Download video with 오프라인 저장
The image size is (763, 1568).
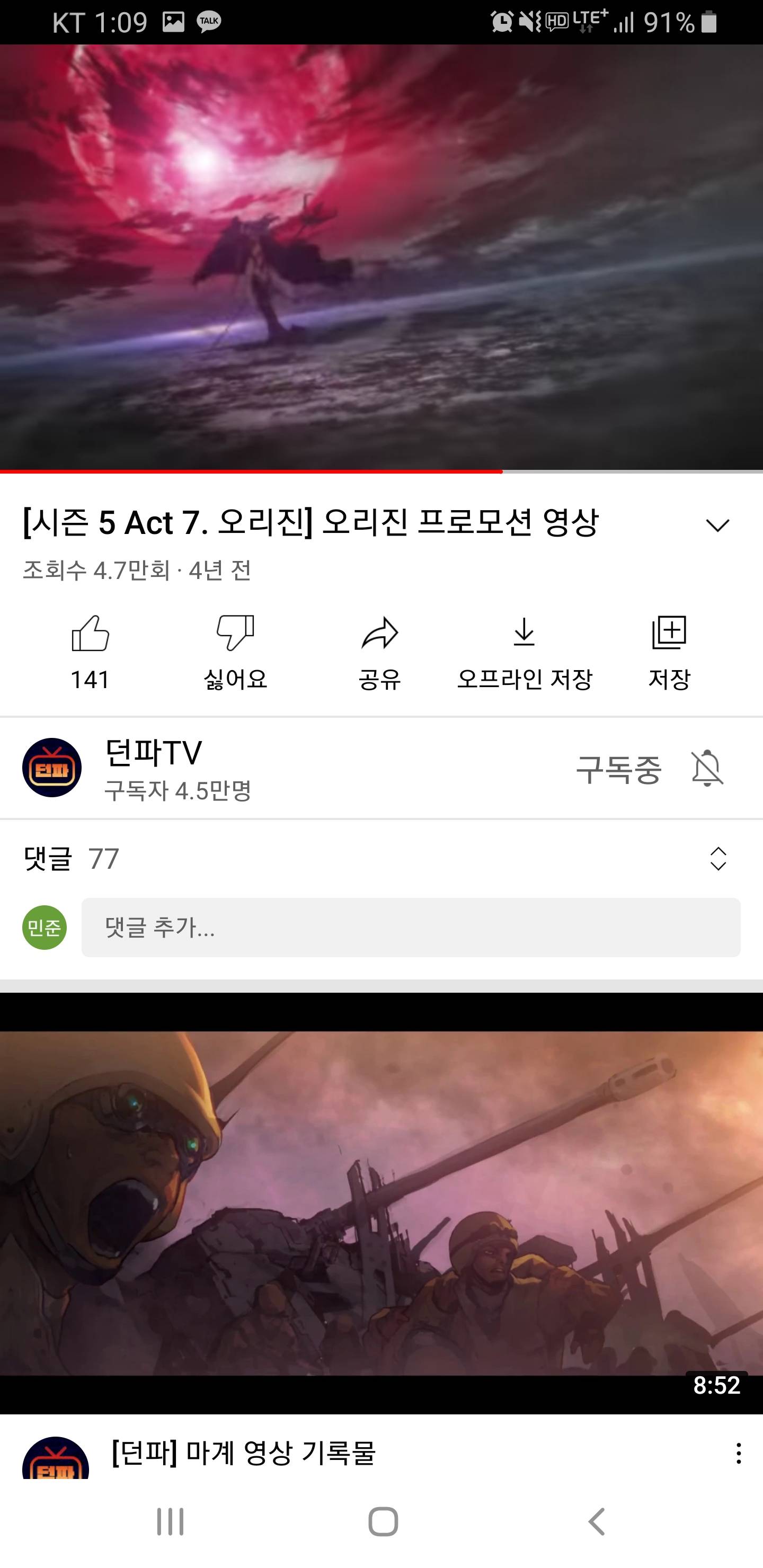[x=524, y=652]
